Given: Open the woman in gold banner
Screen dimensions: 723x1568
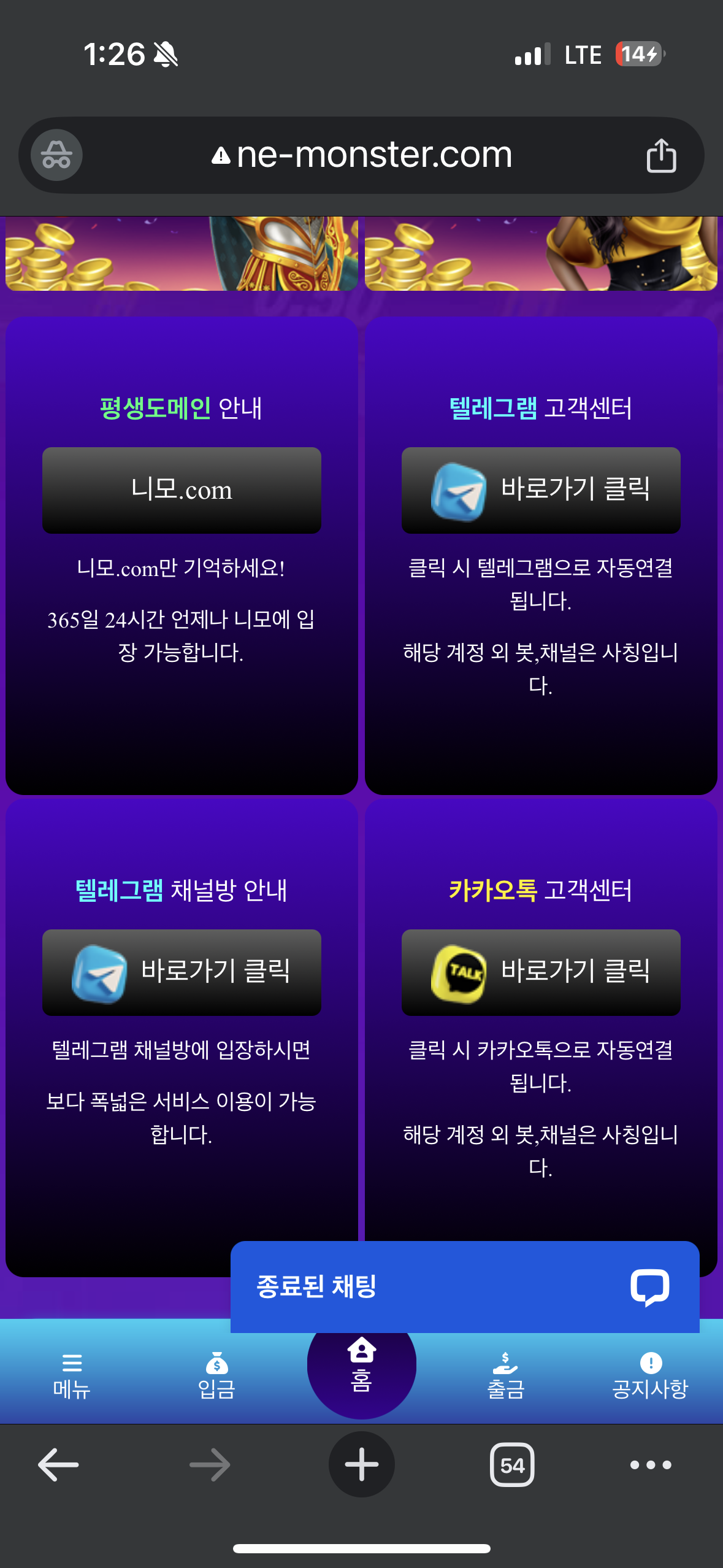Looking at the screenshot, I should click(x=541, y=253).
